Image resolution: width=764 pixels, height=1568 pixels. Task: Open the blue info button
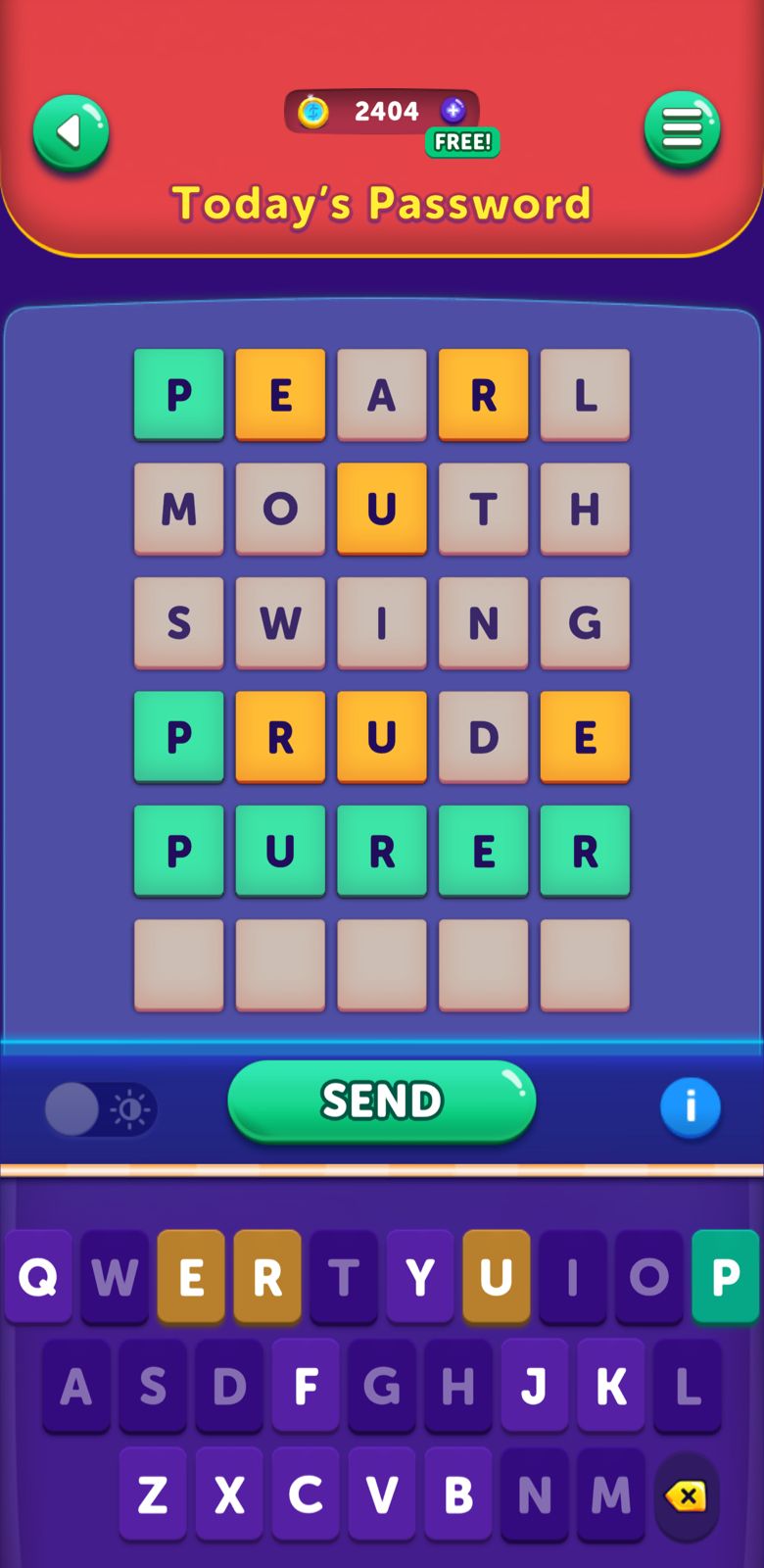(x=691, y=1107)
